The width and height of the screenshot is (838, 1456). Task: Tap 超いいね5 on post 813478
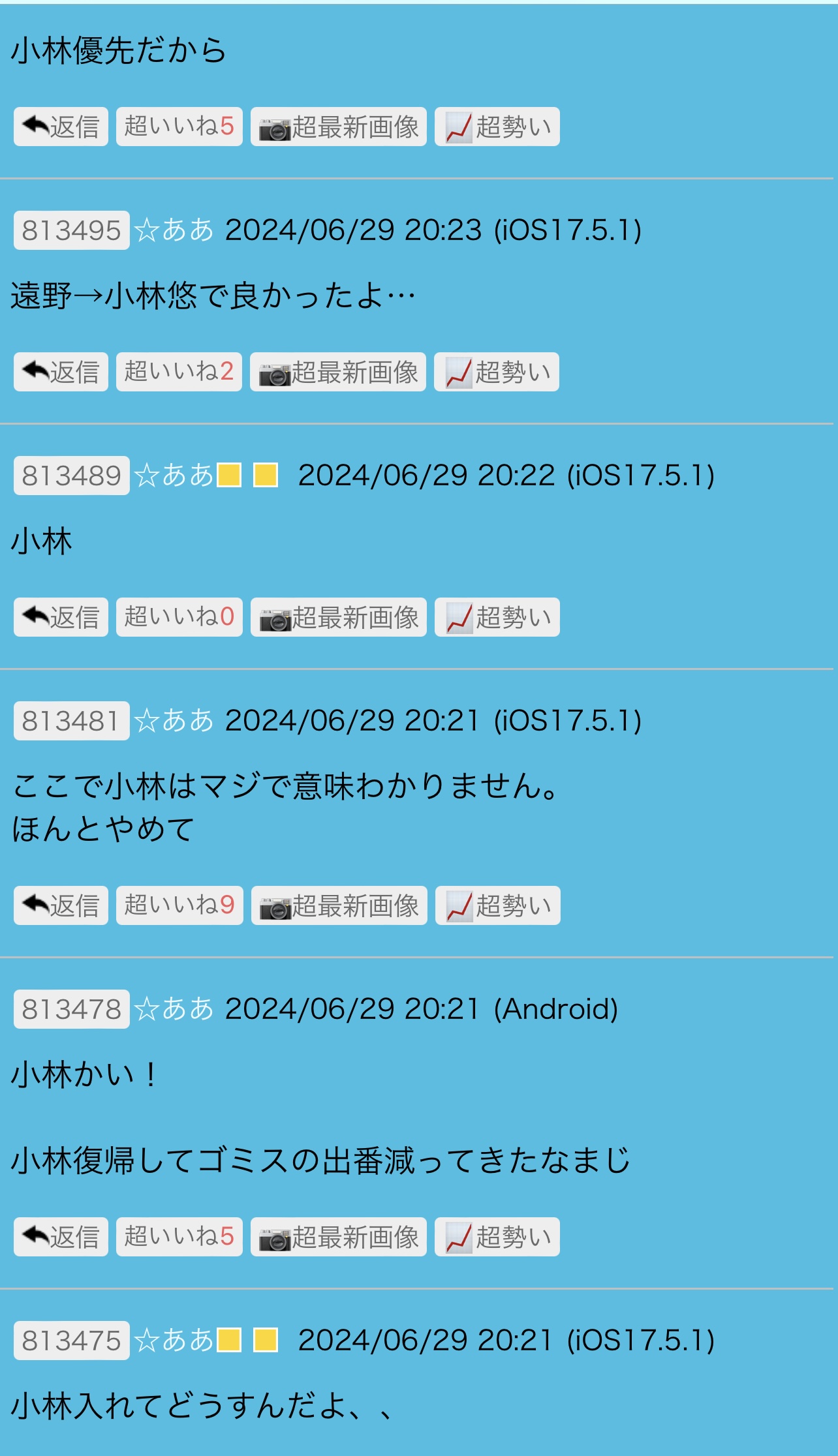[x=179, y=1237]
